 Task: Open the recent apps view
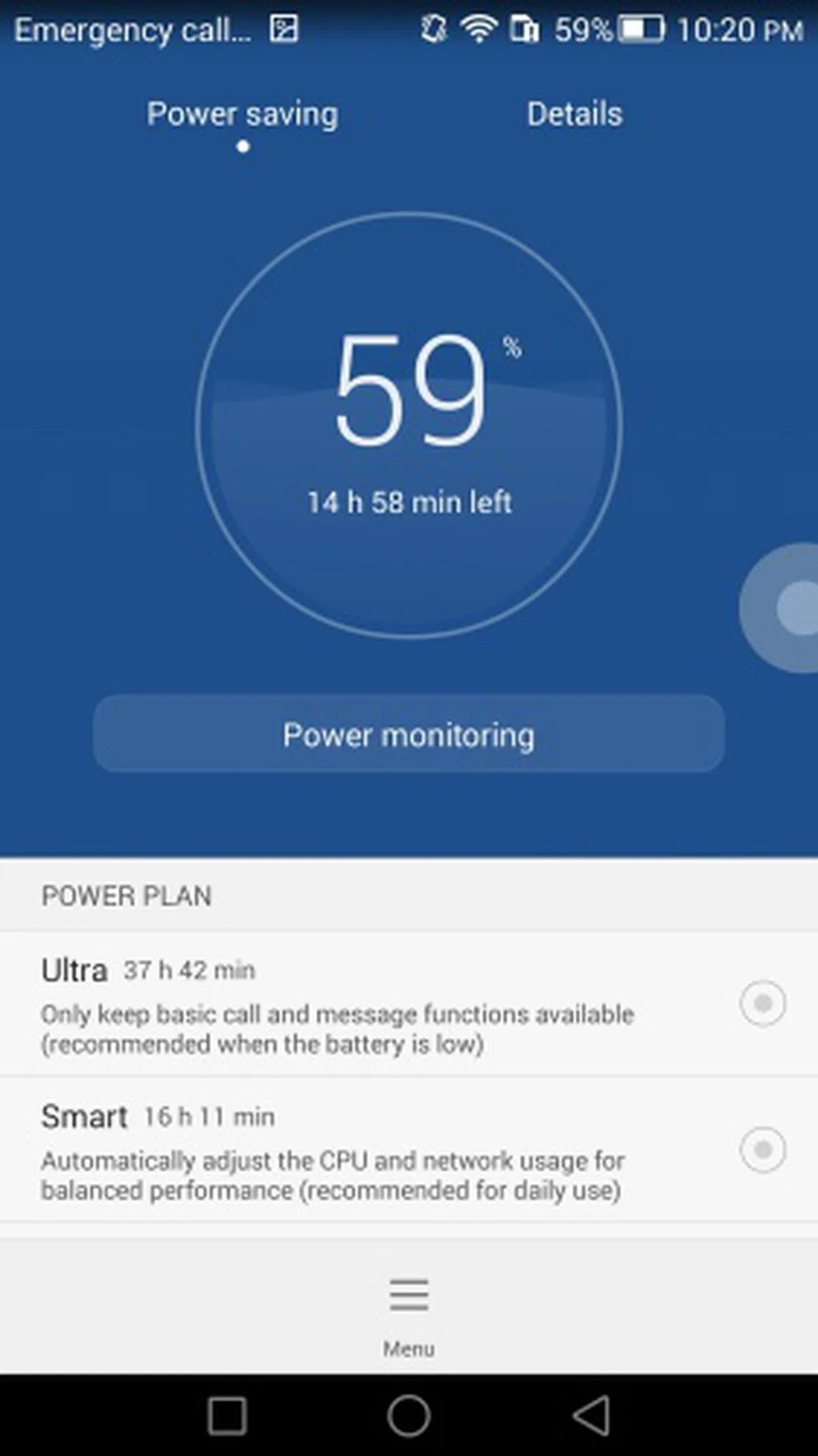(227, 1416)
